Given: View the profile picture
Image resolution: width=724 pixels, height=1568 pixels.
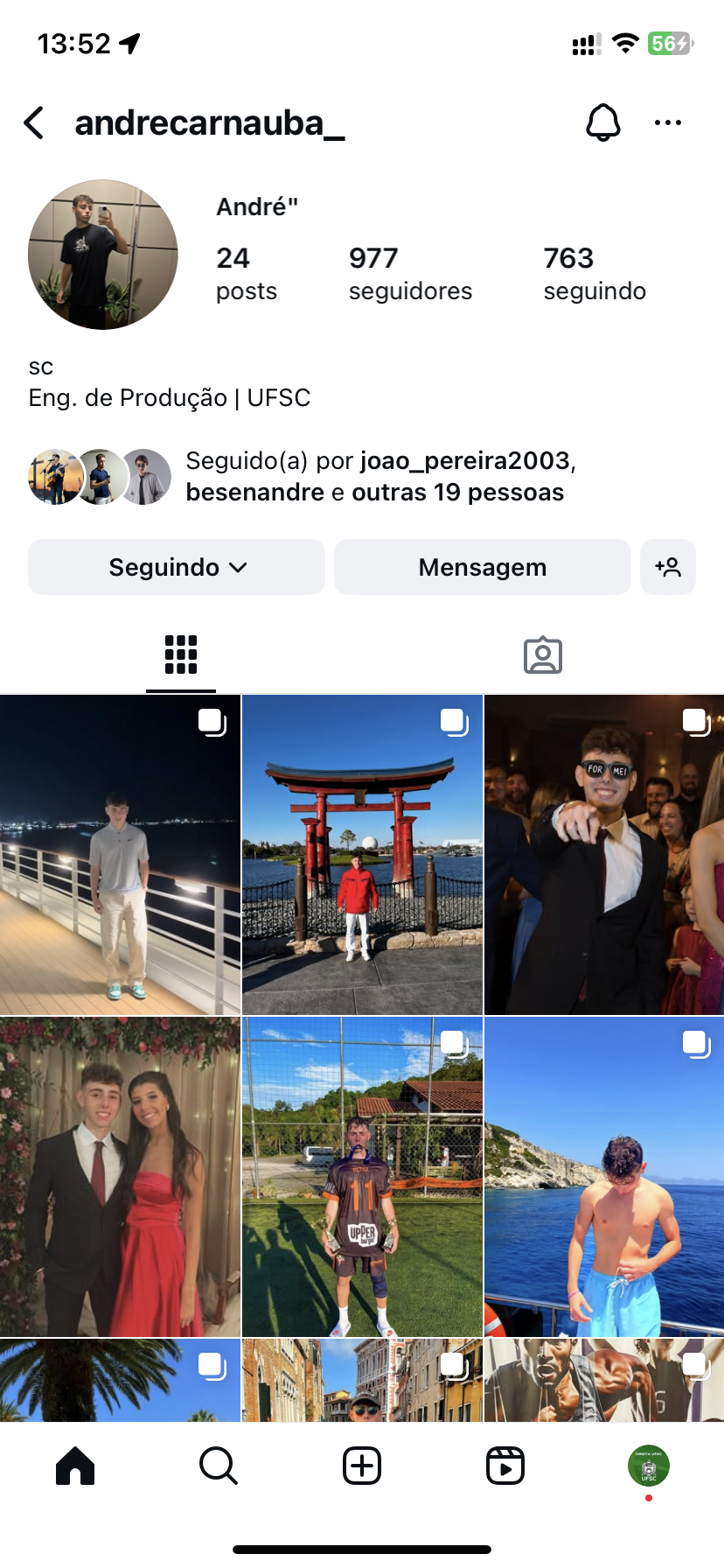Looking at the screenshot, I should tap(103, 255).
